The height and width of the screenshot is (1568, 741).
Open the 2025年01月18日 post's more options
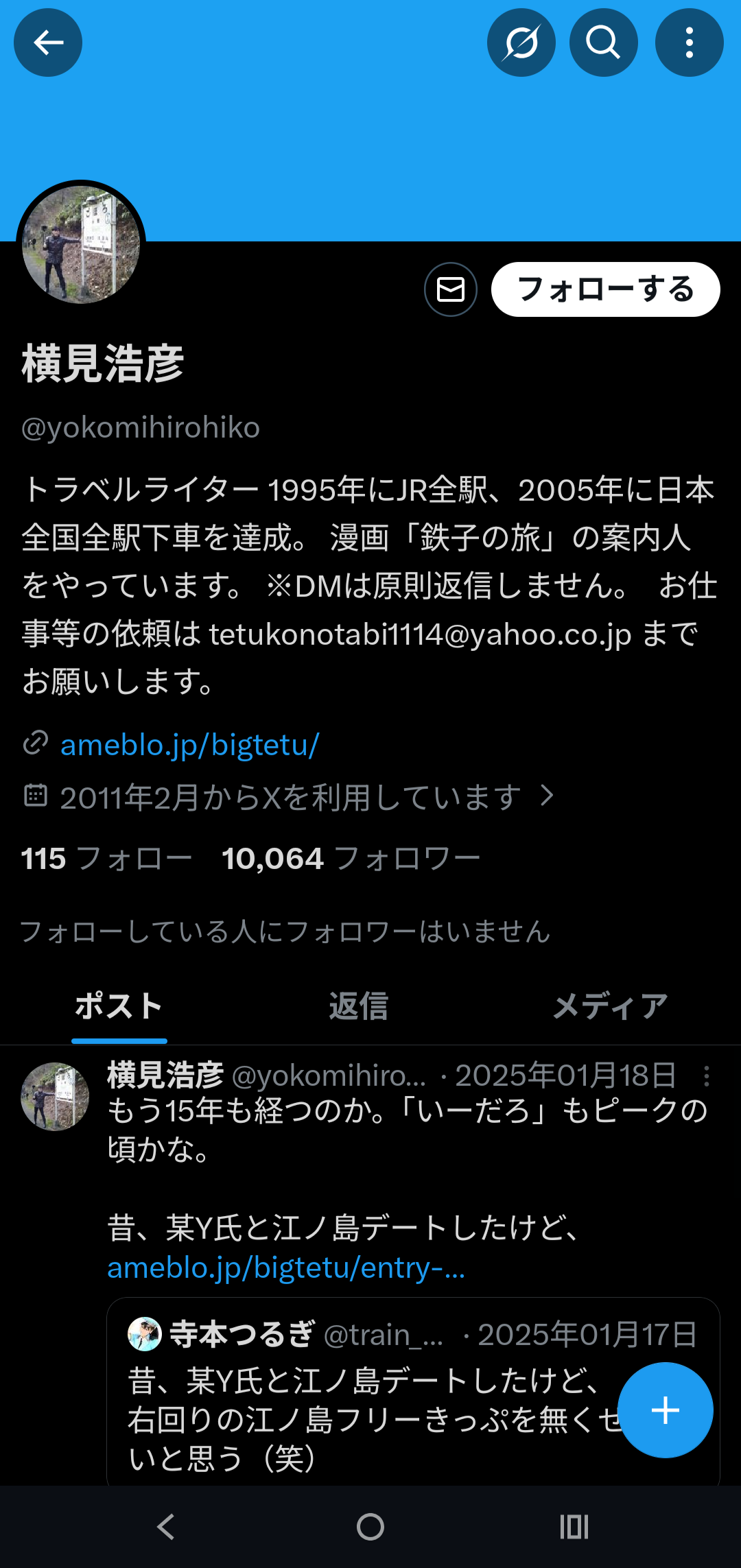point(706,1076)
